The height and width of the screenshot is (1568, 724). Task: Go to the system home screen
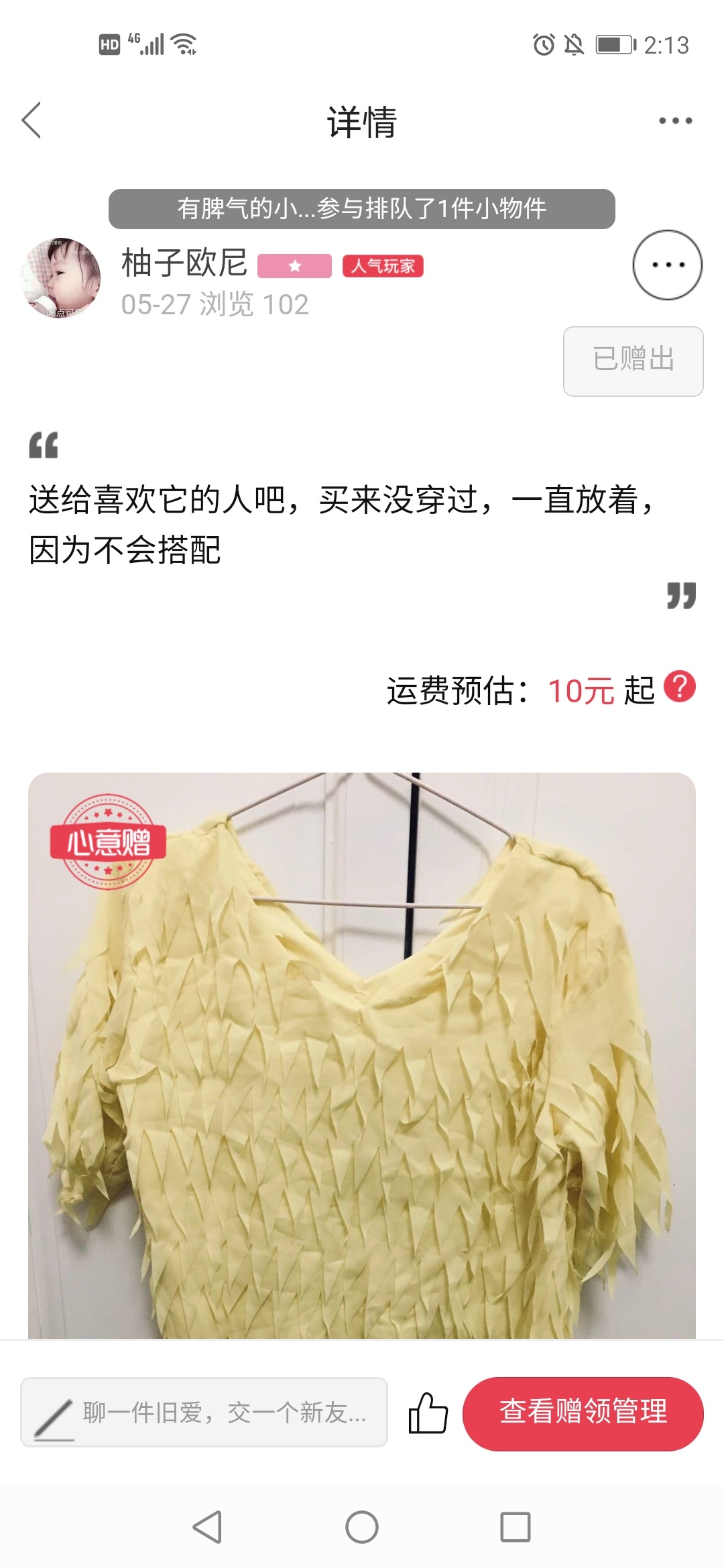click(362, 1527)
